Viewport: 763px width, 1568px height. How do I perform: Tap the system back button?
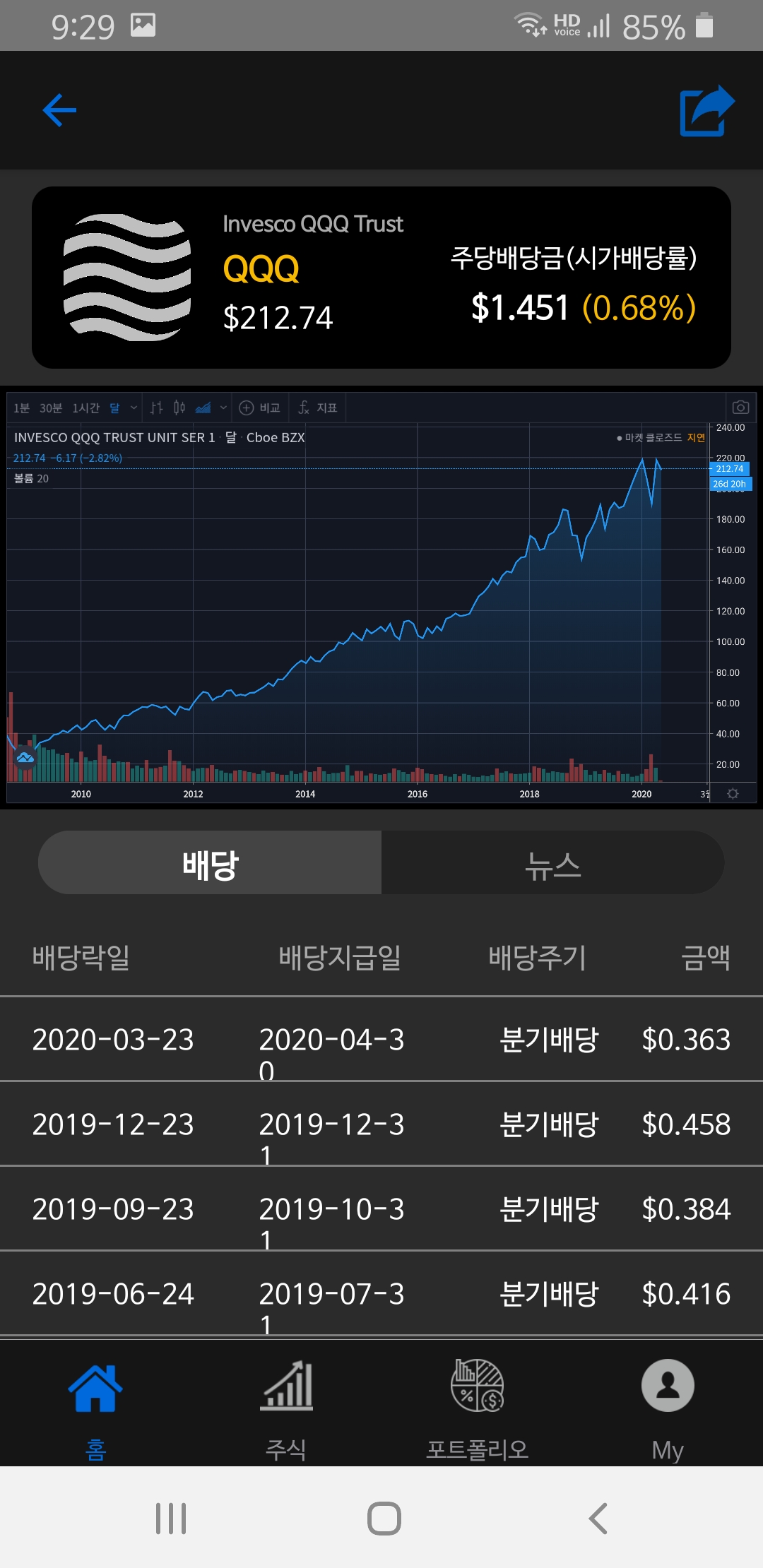coord(598,1518)
